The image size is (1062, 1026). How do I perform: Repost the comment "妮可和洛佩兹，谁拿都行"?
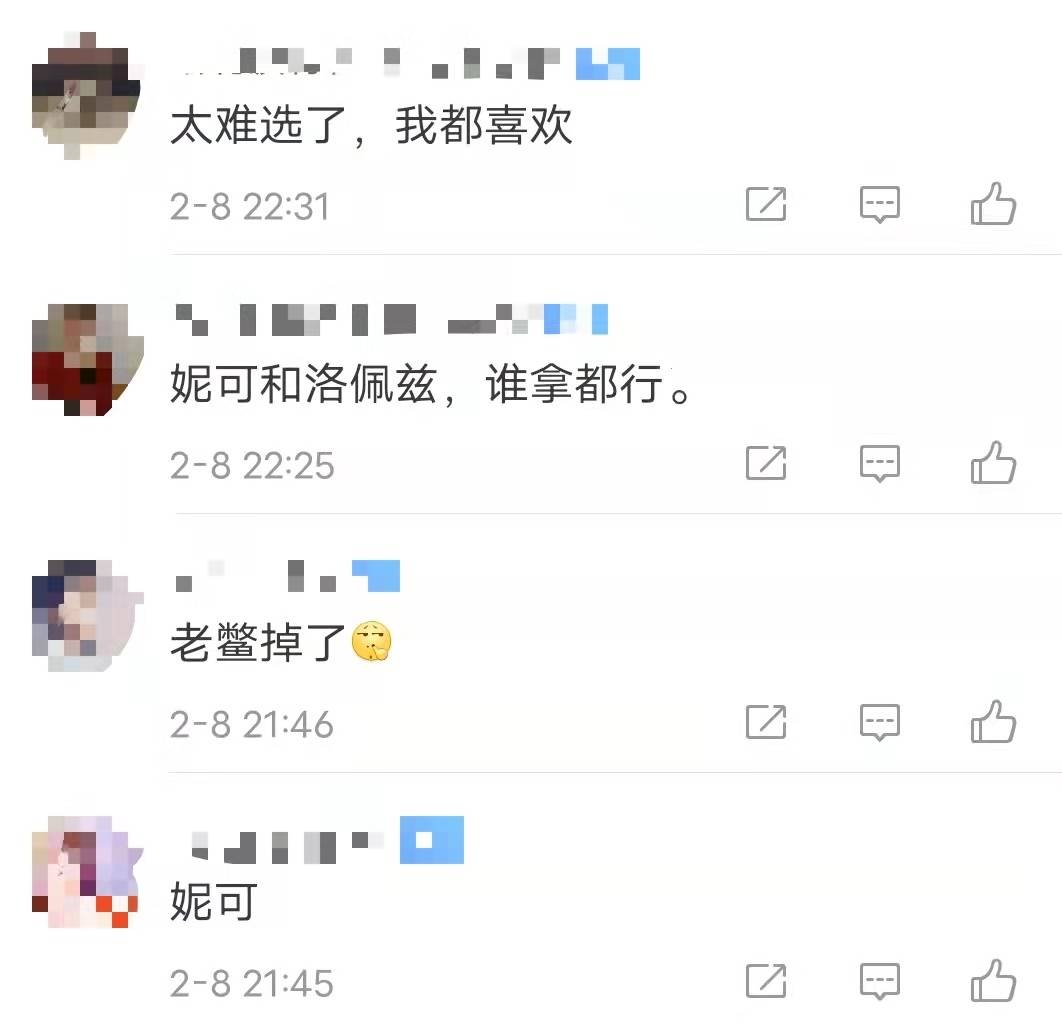pyautogui.click(x=766, y=463)
